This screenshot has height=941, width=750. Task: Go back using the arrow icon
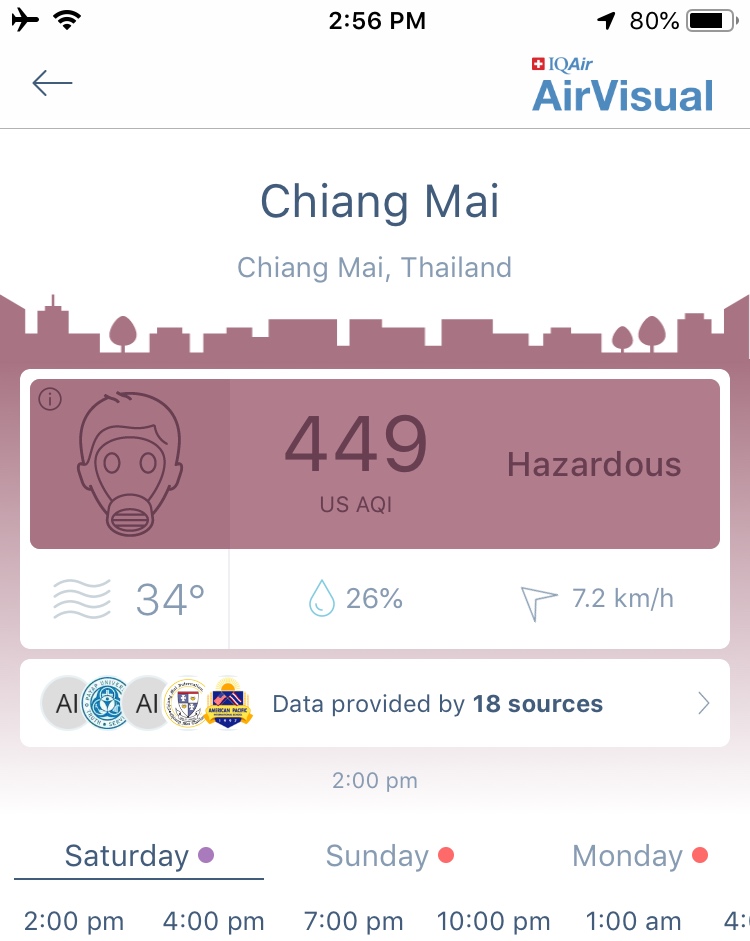tap(52, 83)
